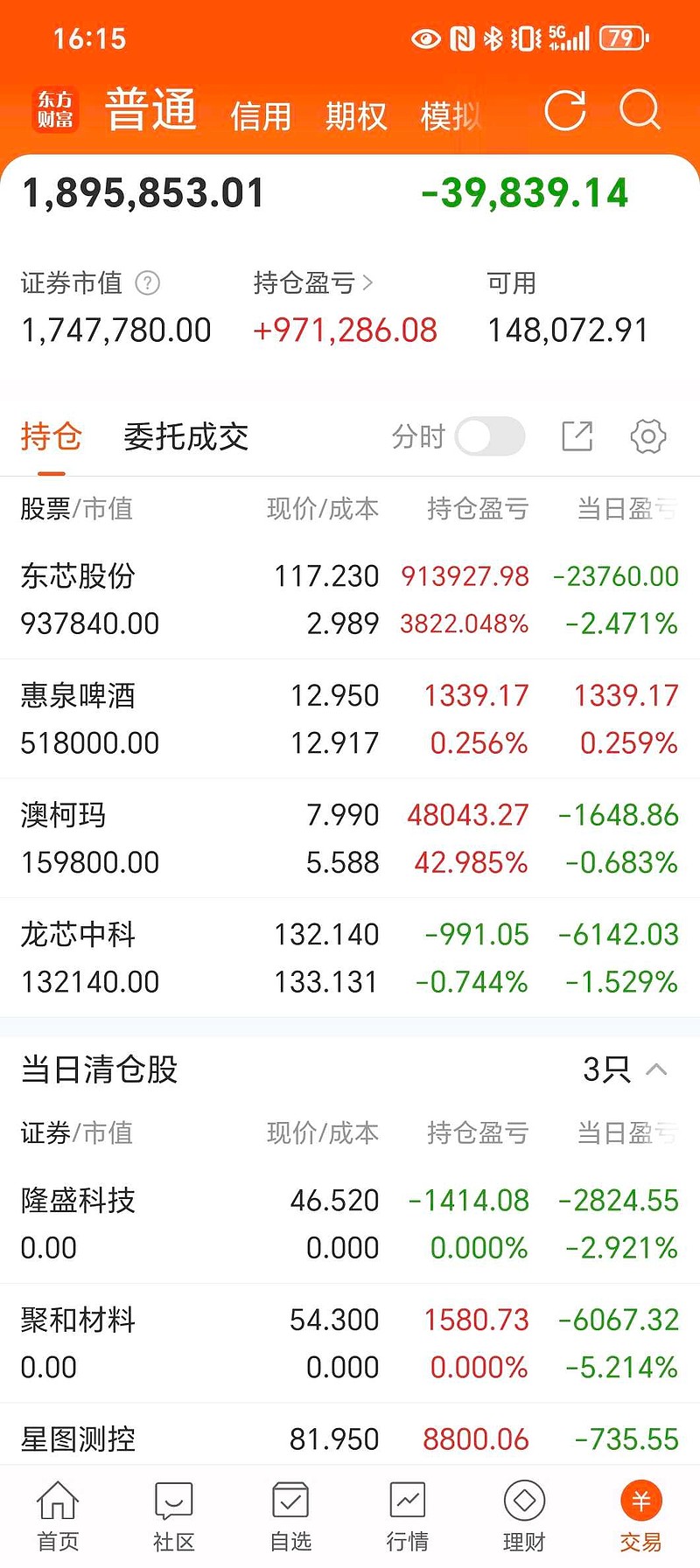Collapse the 当日清仓股 section

tap(655, 1069)
